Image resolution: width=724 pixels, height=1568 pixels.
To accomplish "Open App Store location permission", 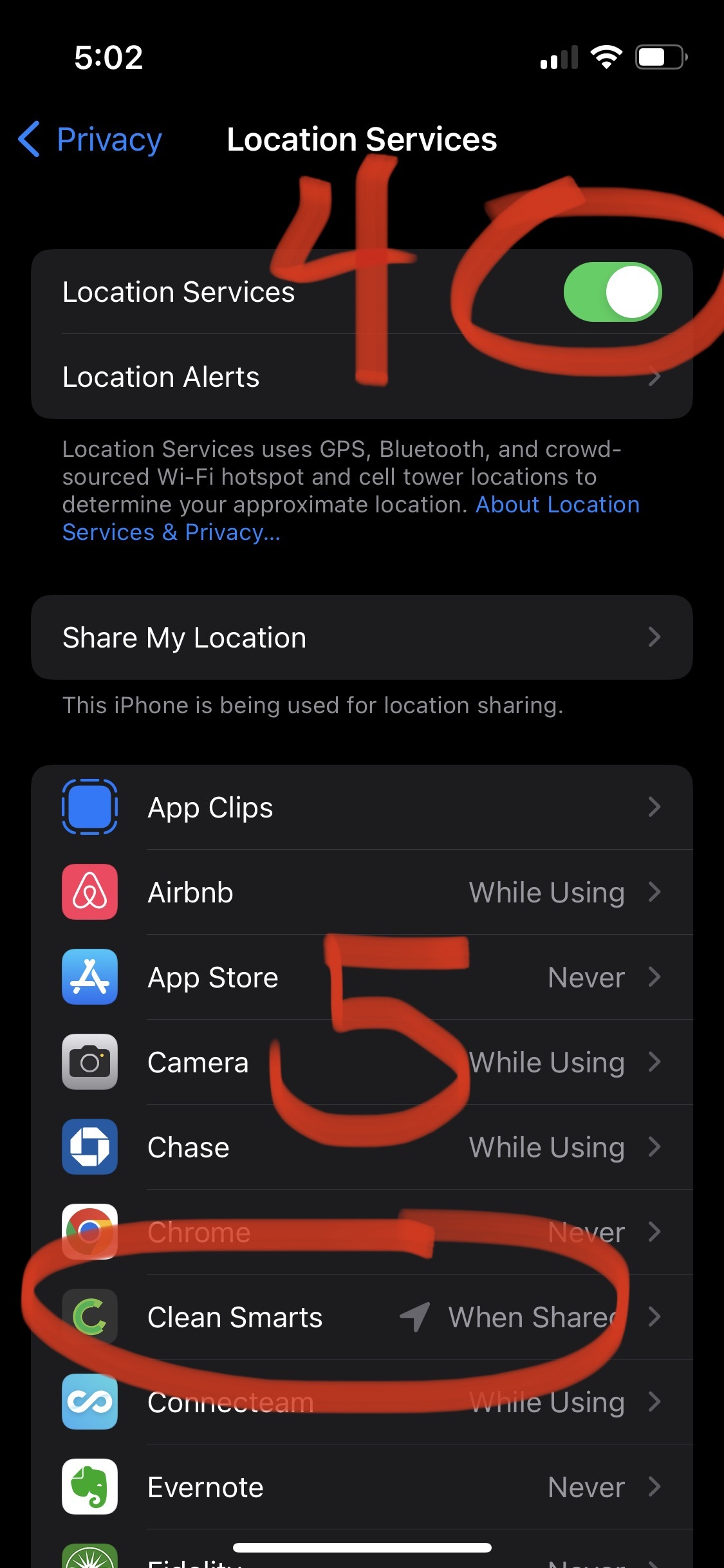I will pos(360,978).
